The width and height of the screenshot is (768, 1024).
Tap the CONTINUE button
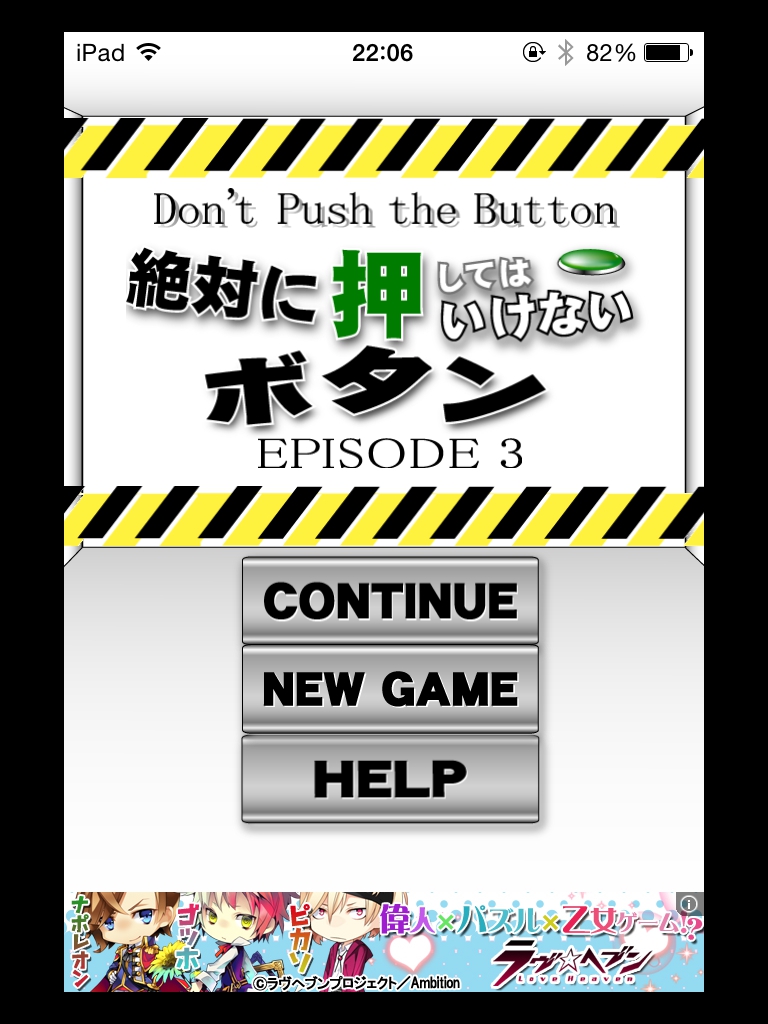(x=390, y=600)
